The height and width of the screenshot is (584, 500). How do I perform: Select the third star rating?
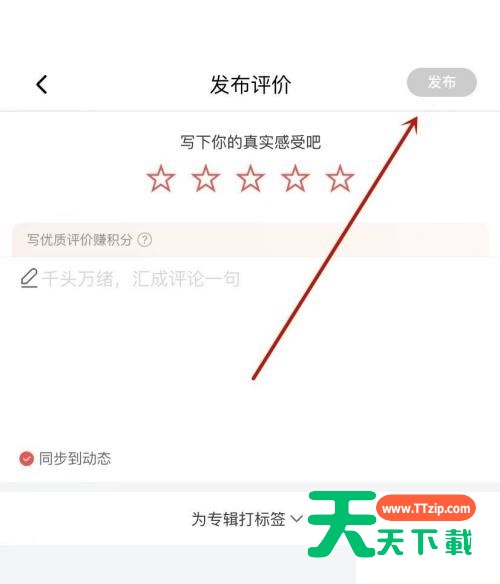pos(250,179)
